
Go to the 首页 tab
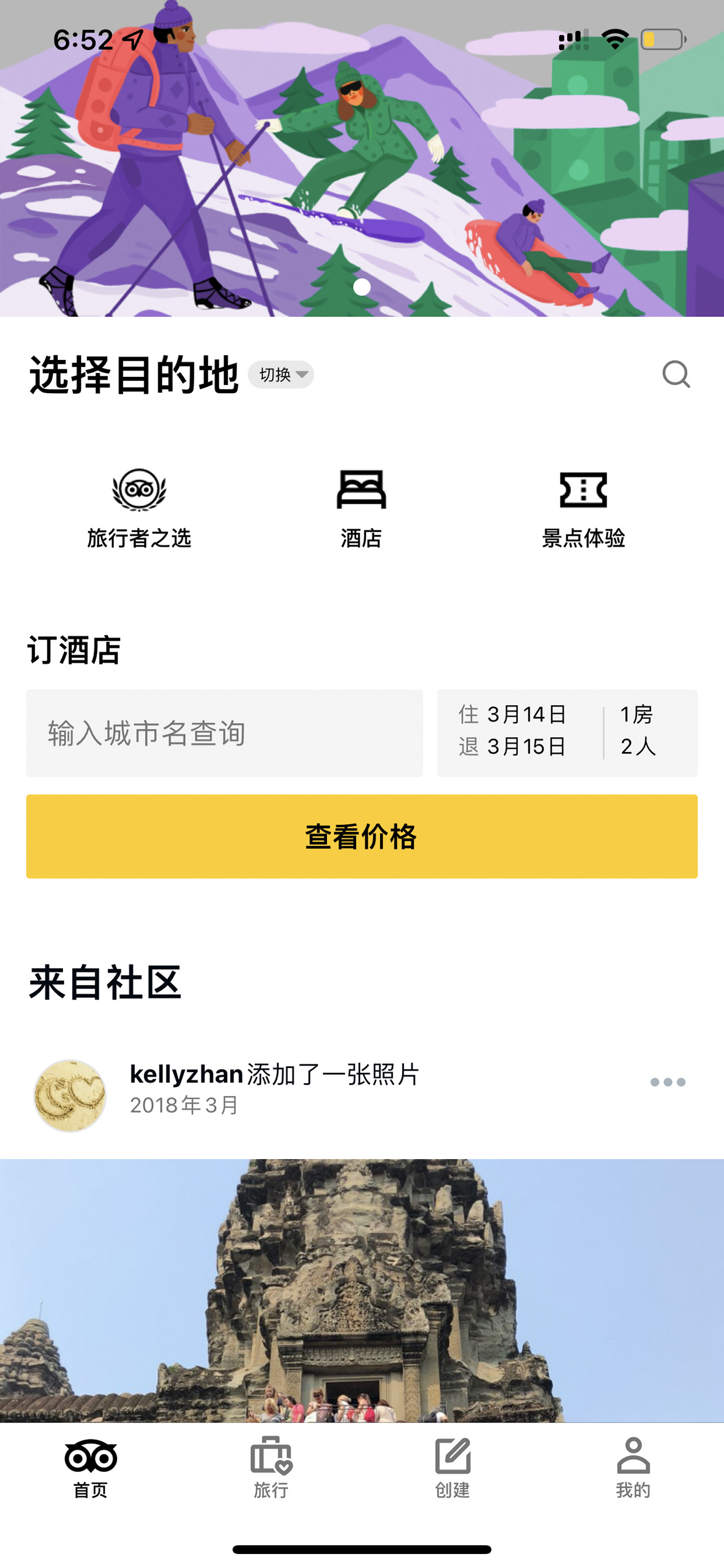90,1467
